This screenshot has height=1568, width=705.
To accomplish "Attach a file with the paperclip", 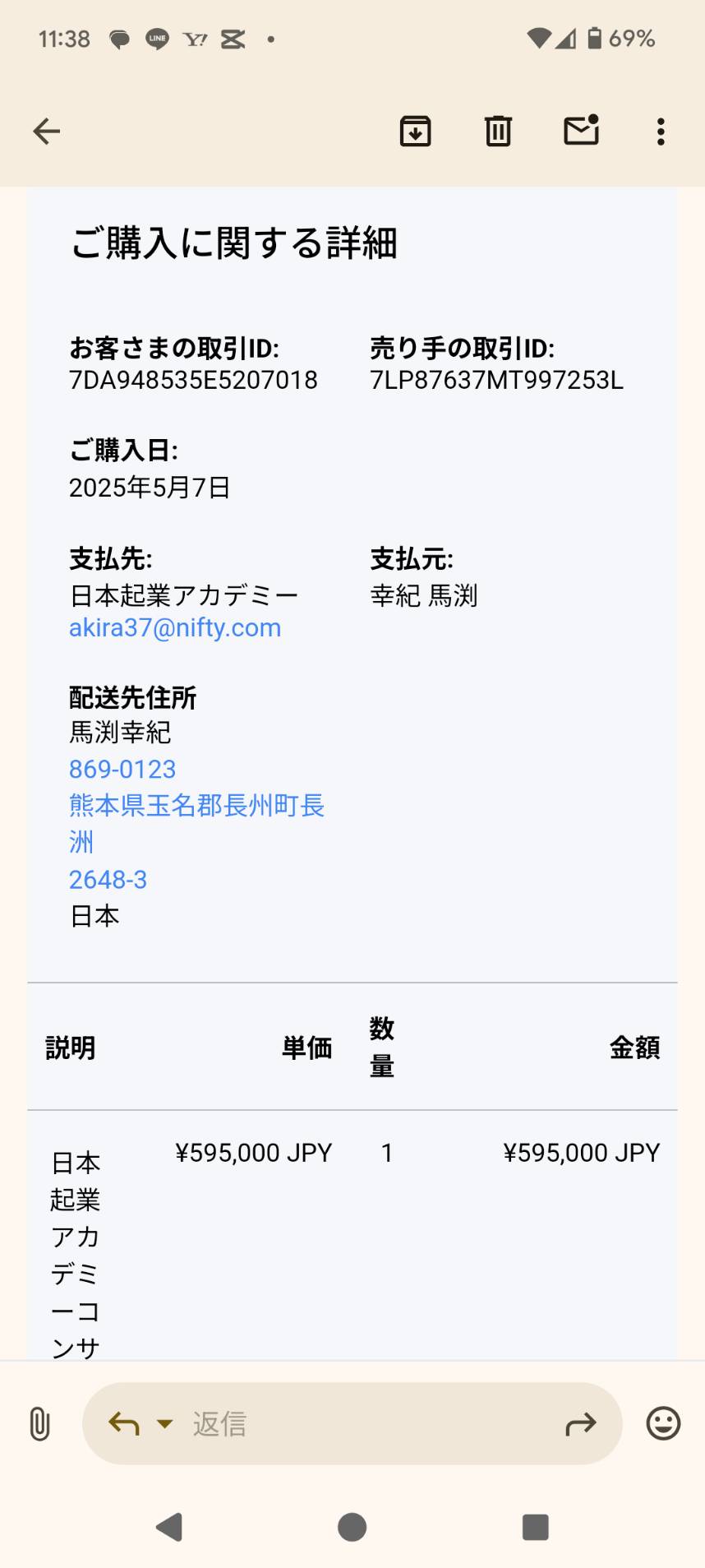I will coord(39,1423).
